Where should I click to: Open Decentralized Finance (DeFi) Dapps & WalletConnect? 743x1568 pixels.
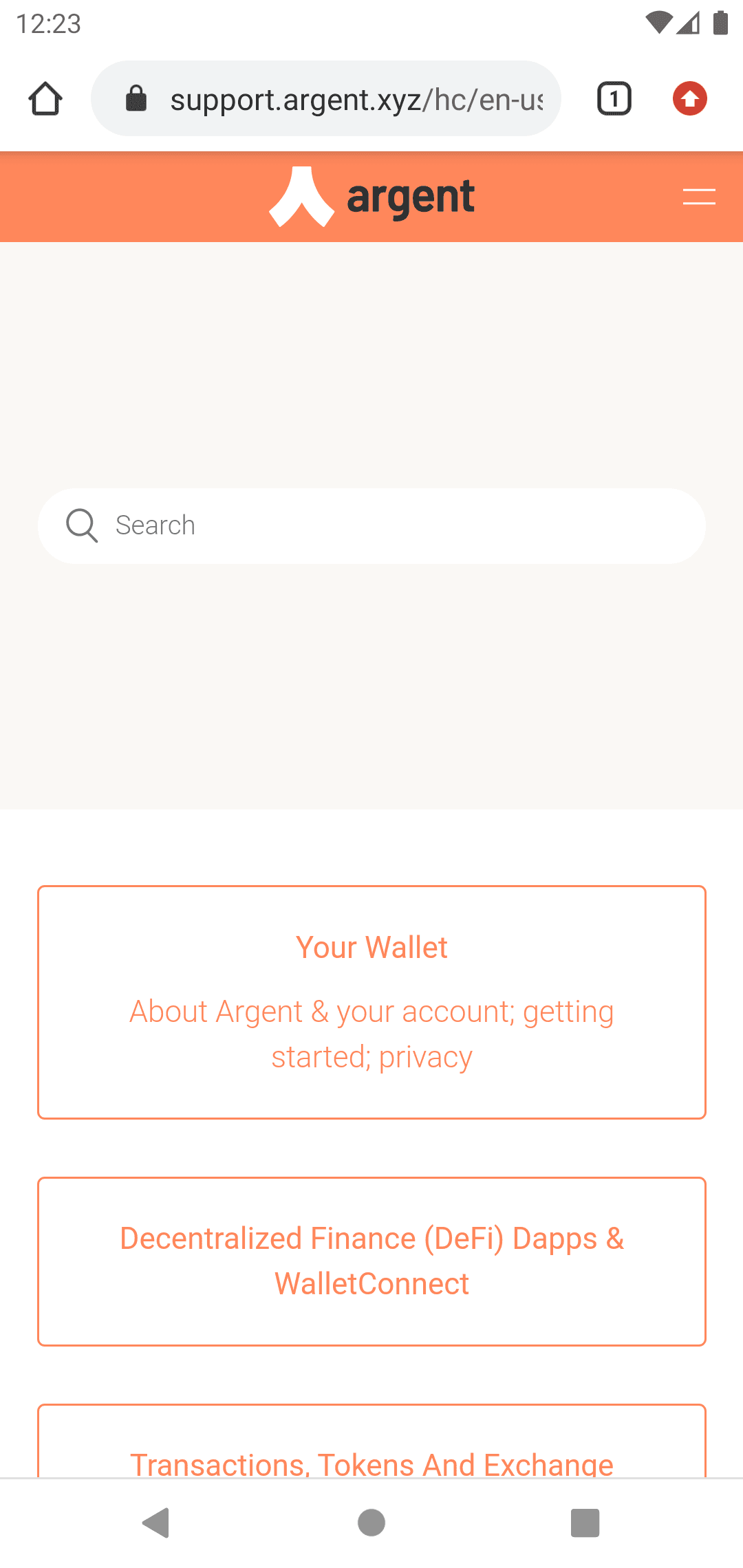[x=371, y=1261]
